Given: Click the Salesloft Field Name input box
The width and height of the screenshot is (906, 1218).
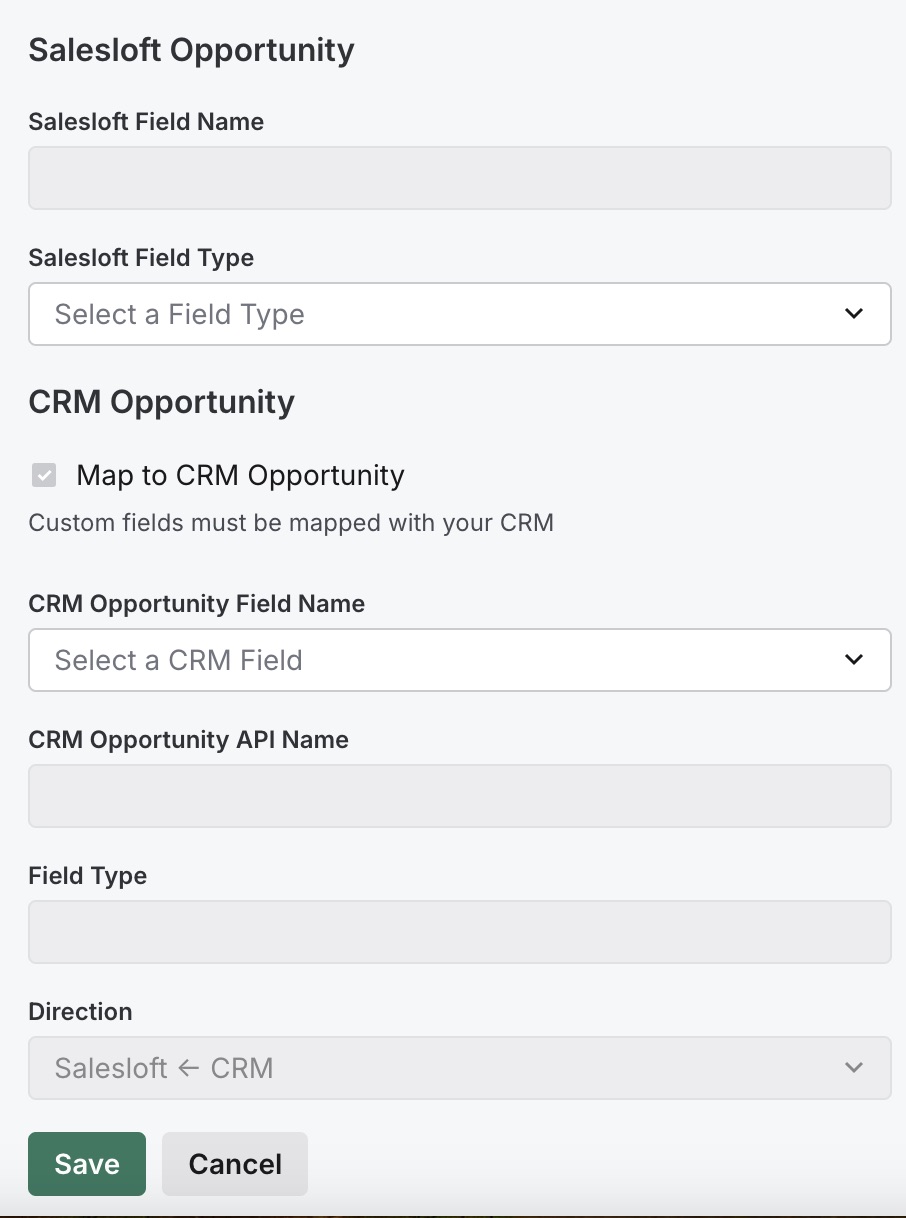Looking at the screenshot, I should pyautogui.click(x=460, y=177).
